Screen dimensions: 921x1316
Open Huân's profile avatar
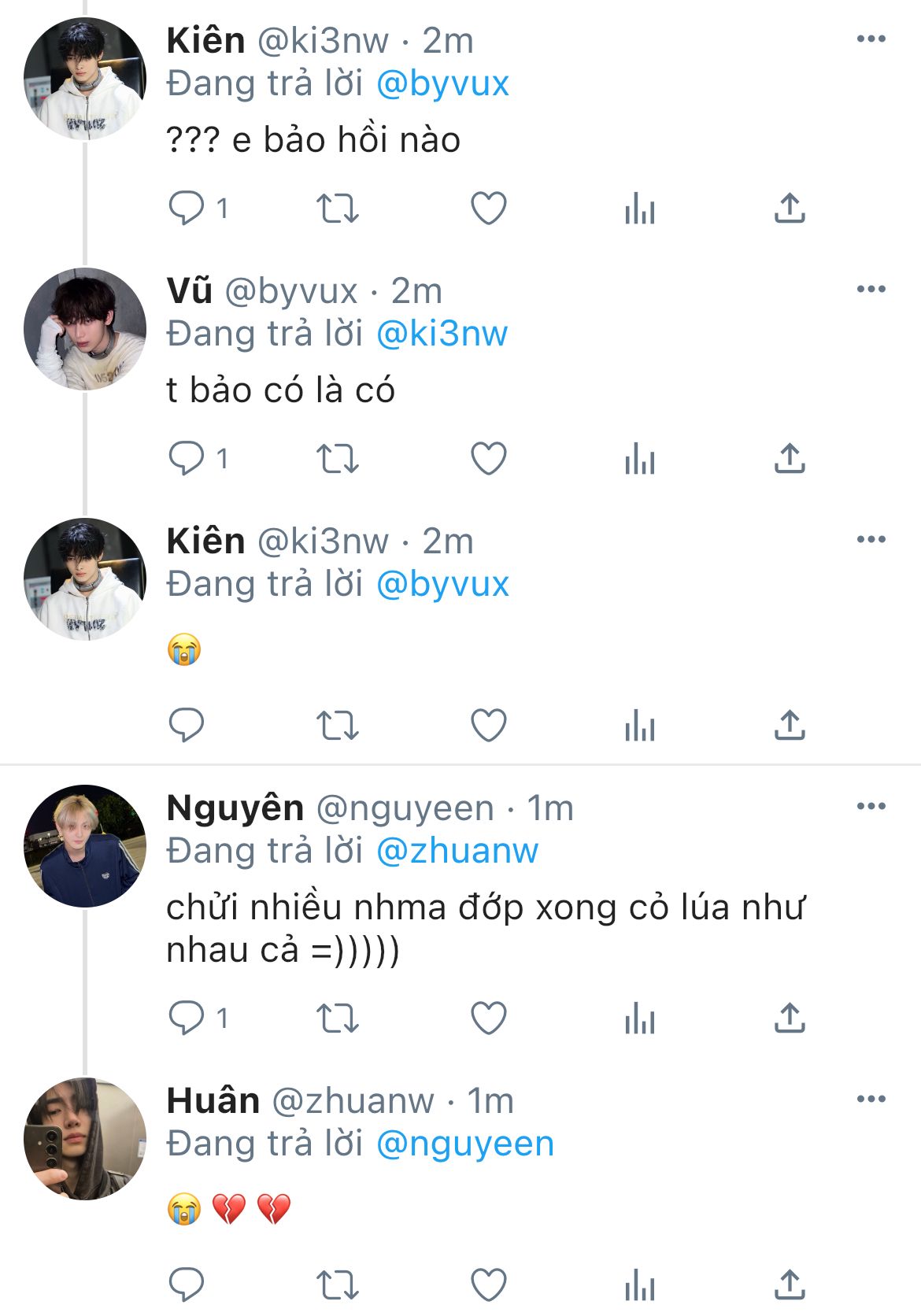(85, 1138)
